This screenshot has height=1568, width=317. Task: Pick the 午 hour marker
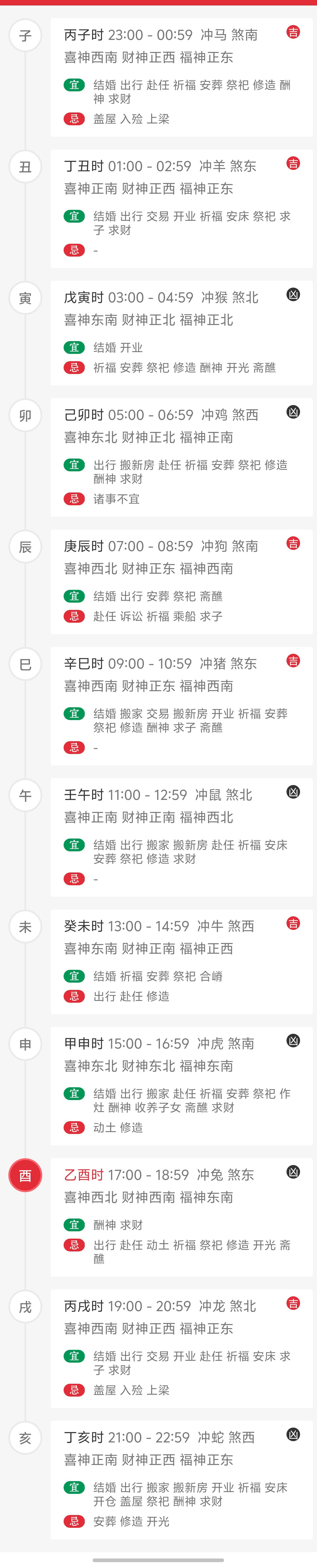(x=25, y=795)
